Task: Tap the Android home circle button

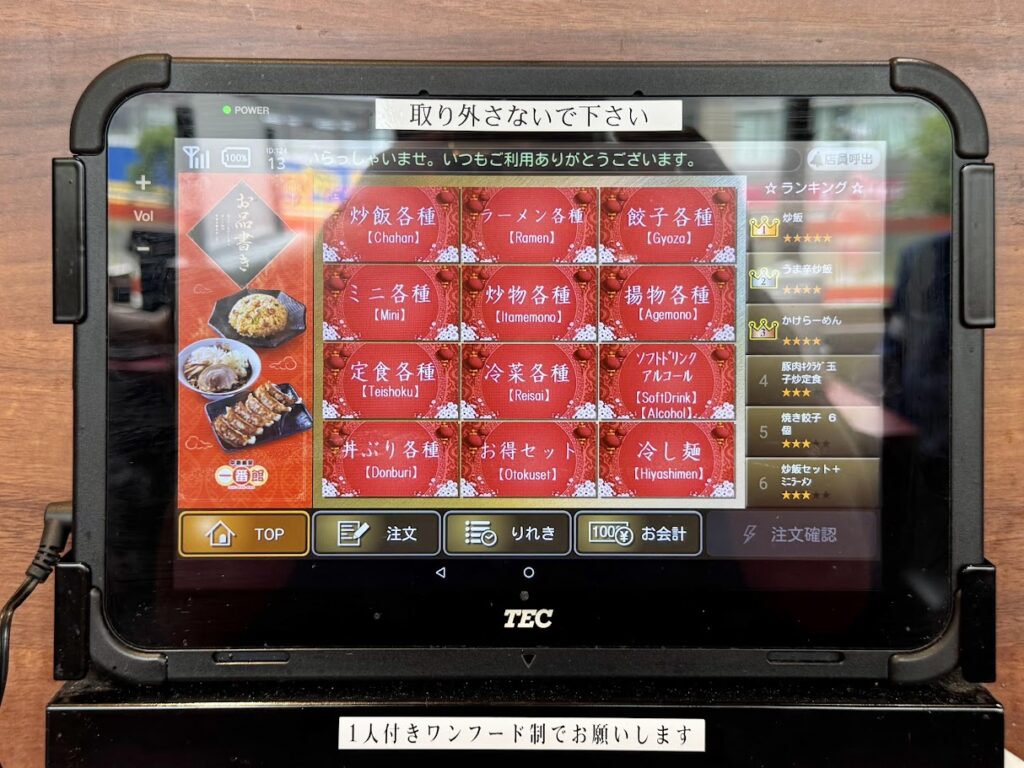Action: 528,573
